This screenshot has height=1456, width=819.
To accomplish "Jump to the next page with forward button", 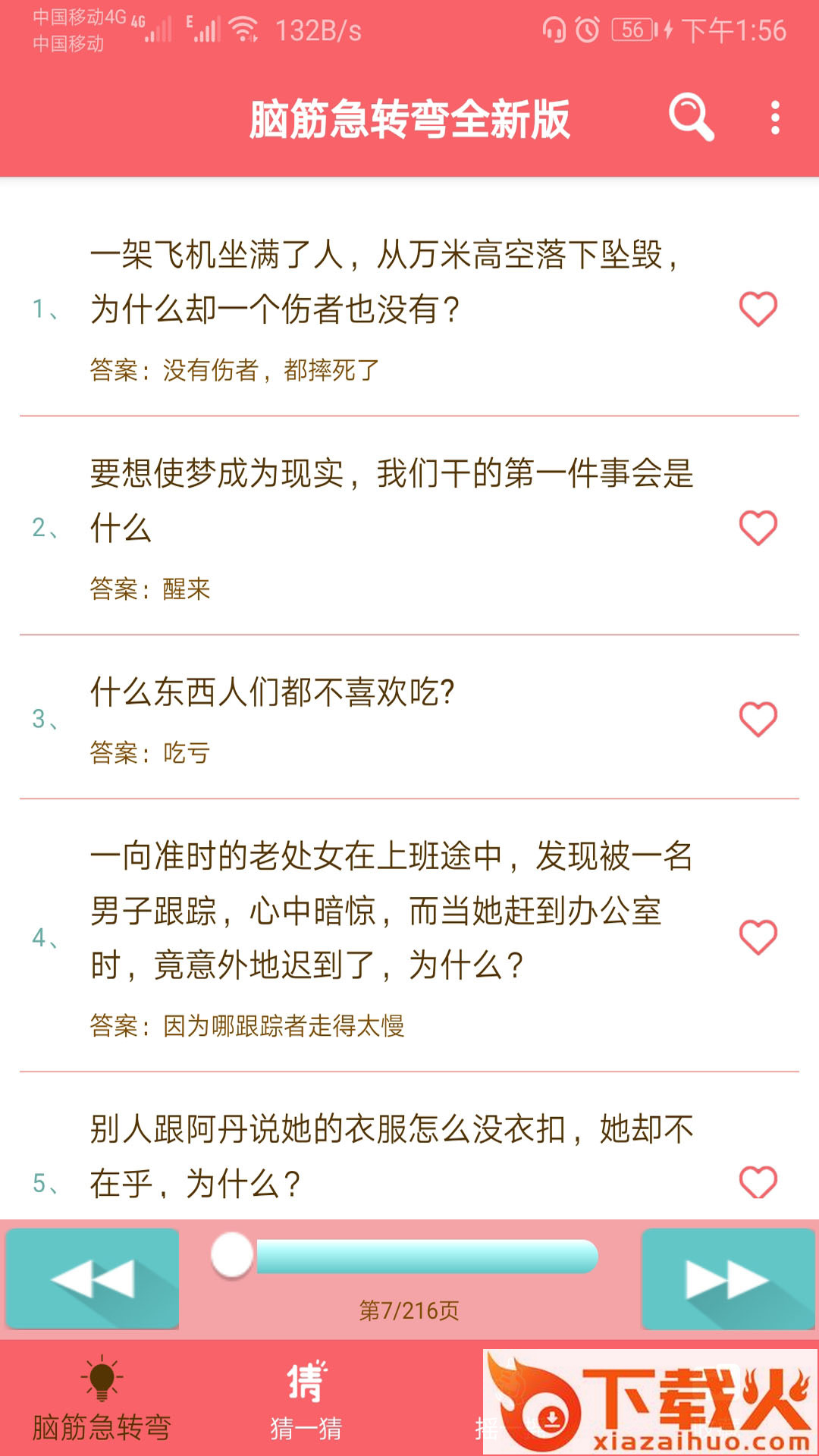I will 727,1279.
